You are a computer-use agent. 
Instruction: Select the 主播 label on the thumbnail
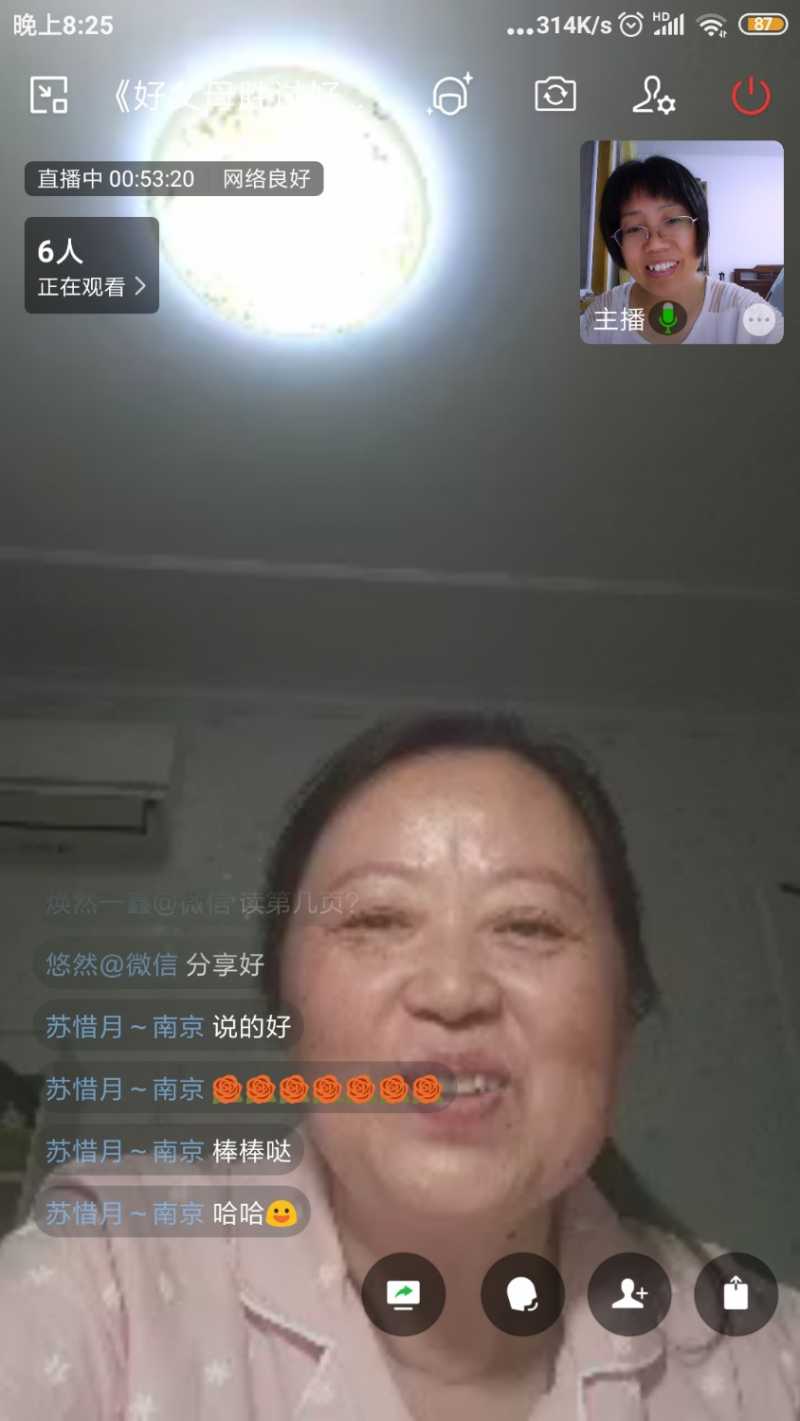(x=621, y=318)
